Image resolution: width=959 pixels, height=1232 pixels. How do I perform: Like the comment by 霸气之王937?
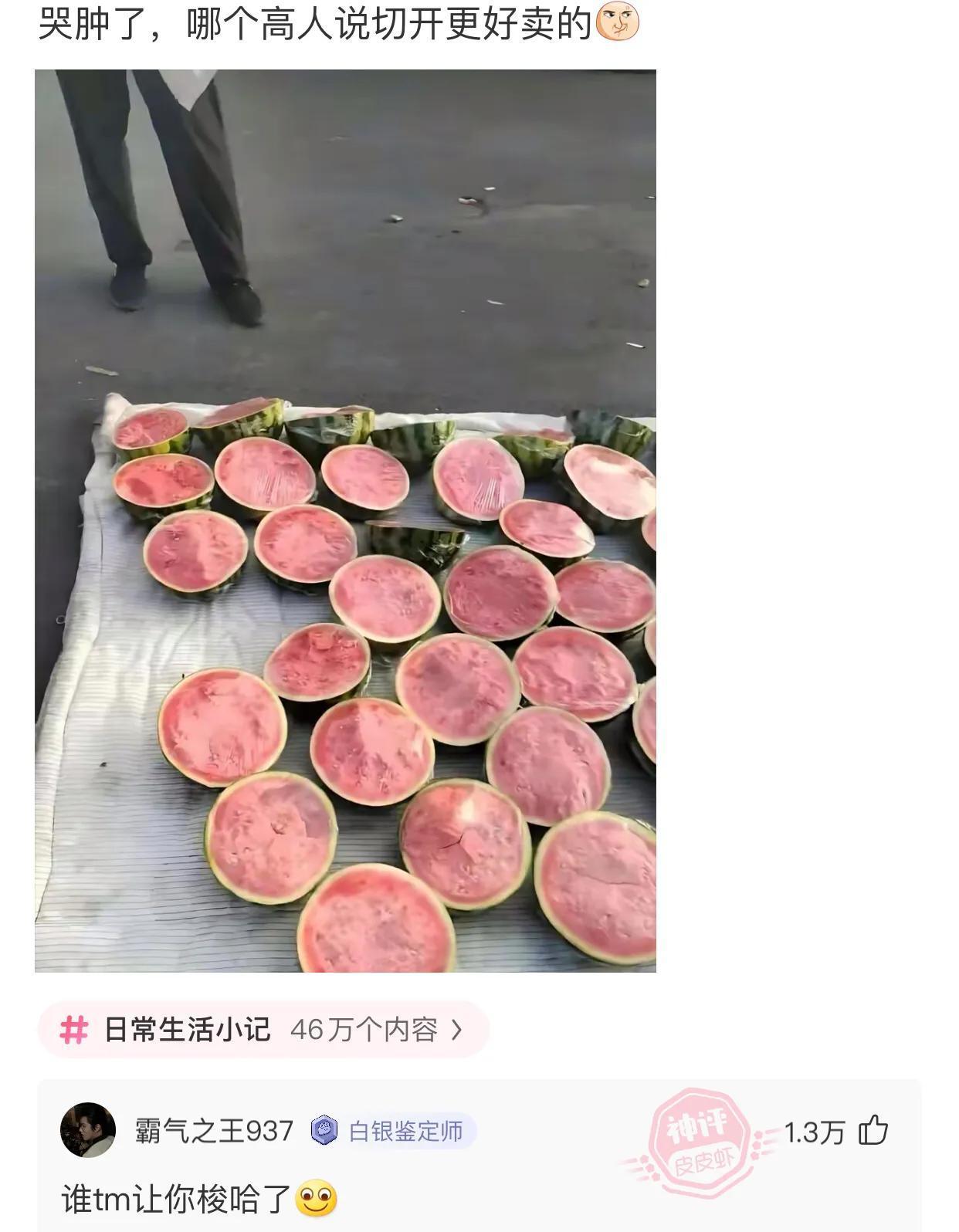[x=873, y=1131]
